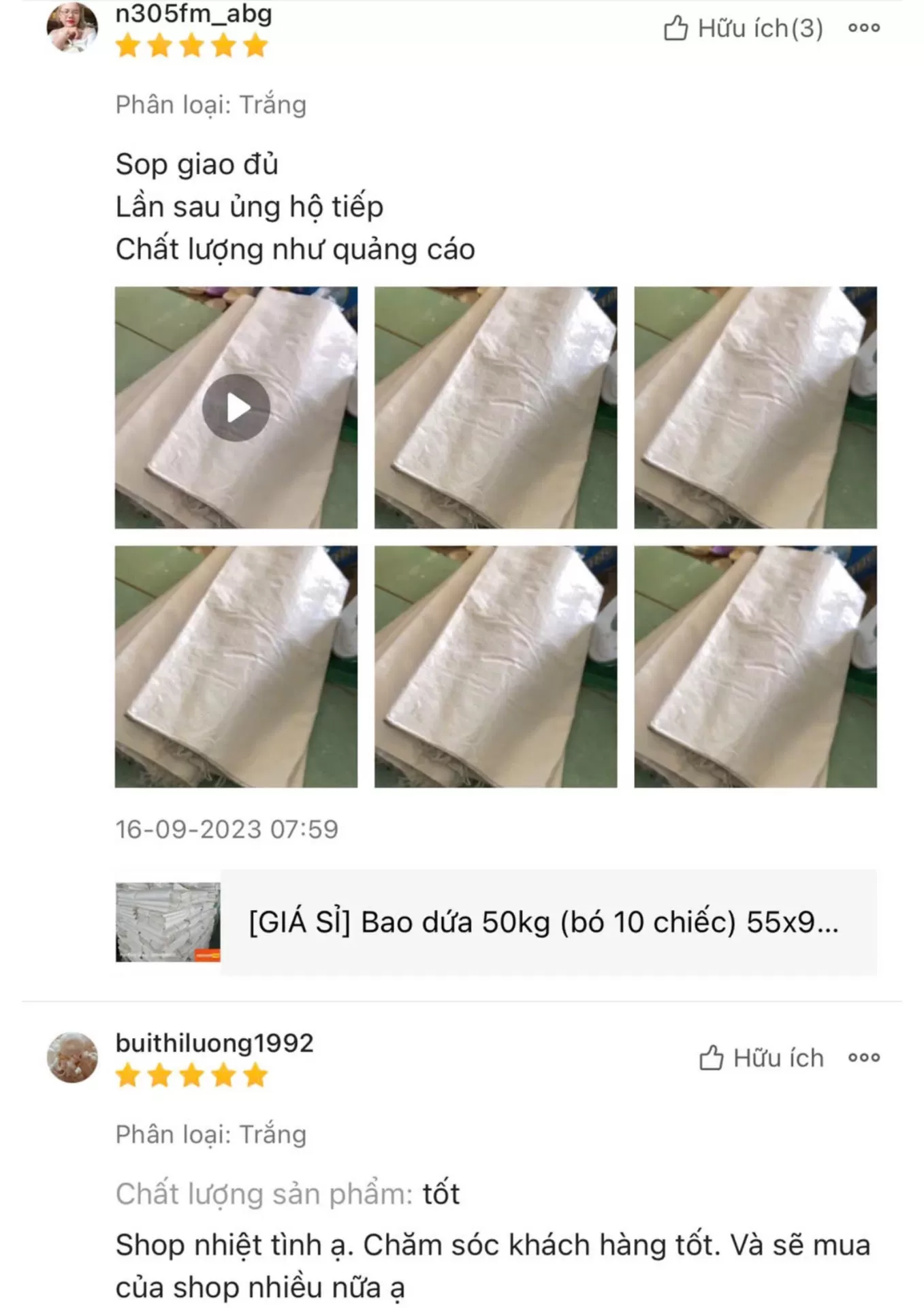Tap the video play button in the first review

[x=238, y=409]
